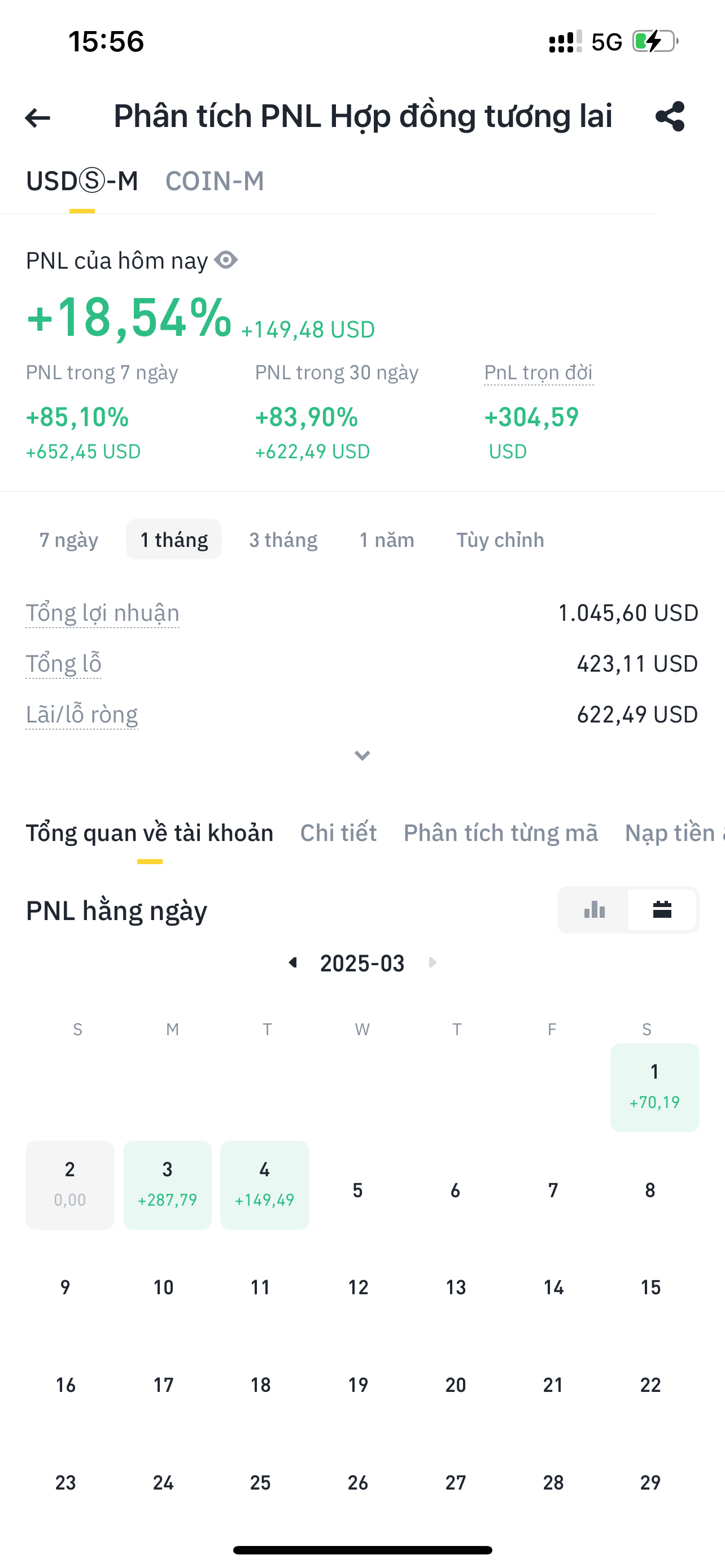
Task: Open March 1 PNL of +70,19
Action: 655,1087
